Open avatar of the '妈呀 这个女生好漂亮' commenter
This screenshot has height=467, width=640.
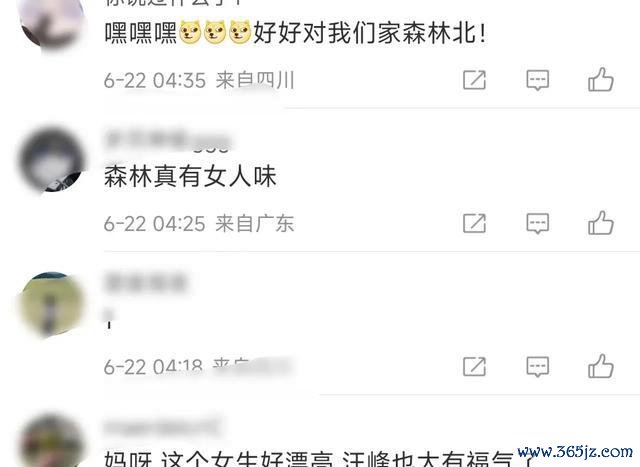coord(52,442)
